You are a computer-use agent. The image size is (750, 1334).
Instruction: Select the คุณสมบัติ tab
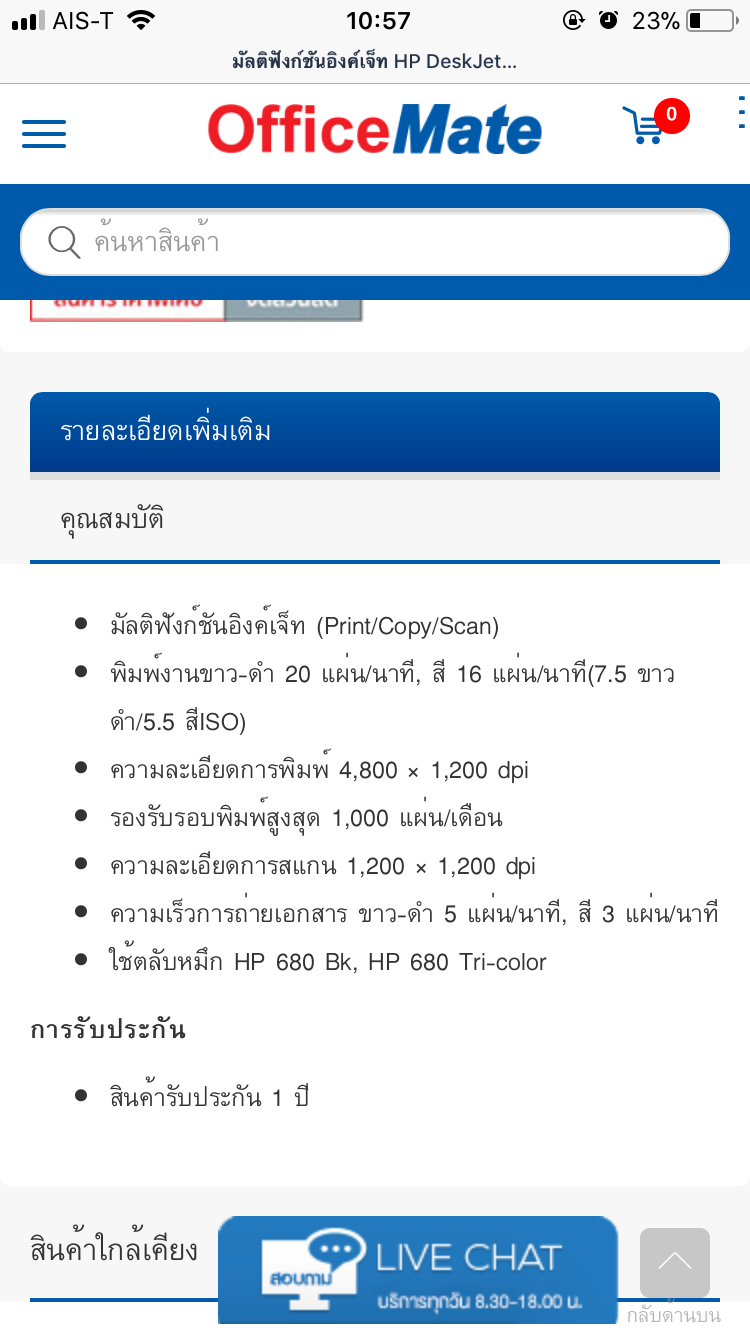pos(112,520)
